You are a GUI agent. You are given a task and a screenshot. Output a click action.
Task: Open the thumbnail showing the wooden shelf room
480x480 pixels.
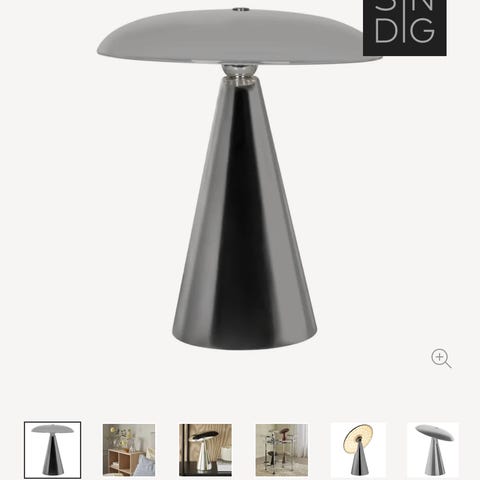click(129, 450)
